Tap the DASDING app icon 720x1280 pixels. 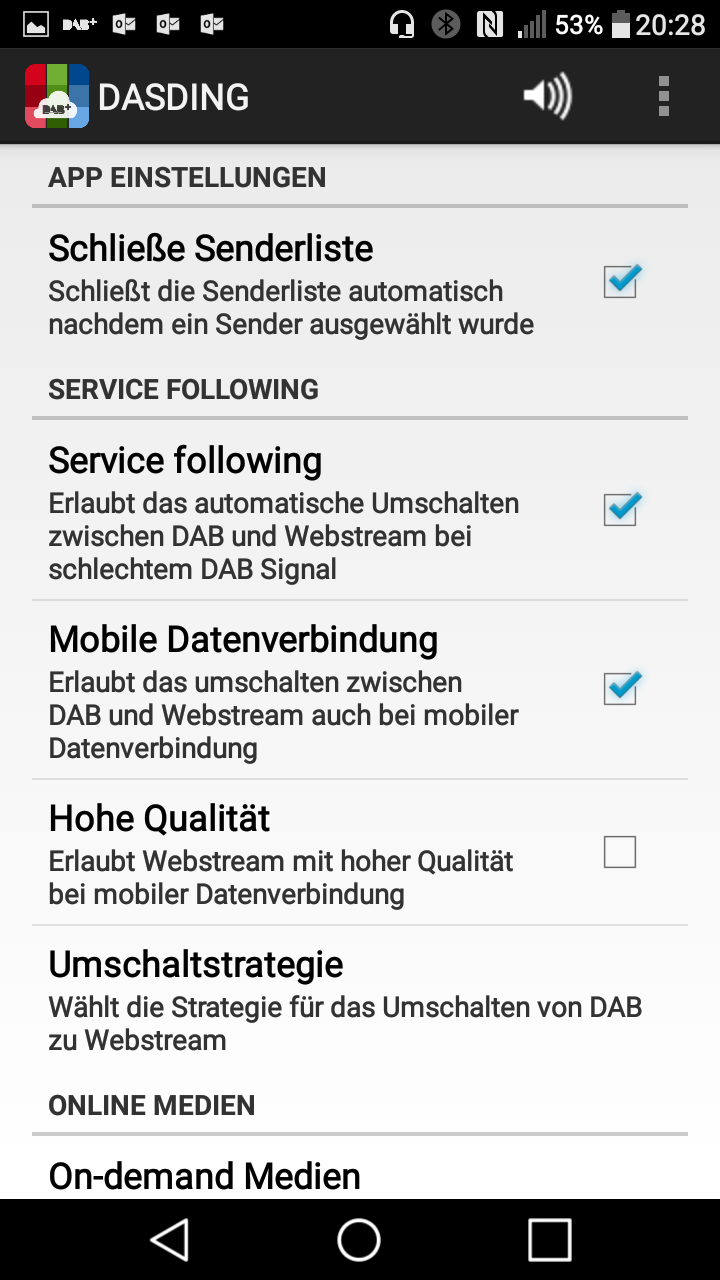pyautogui.click(x=57, y=96)
